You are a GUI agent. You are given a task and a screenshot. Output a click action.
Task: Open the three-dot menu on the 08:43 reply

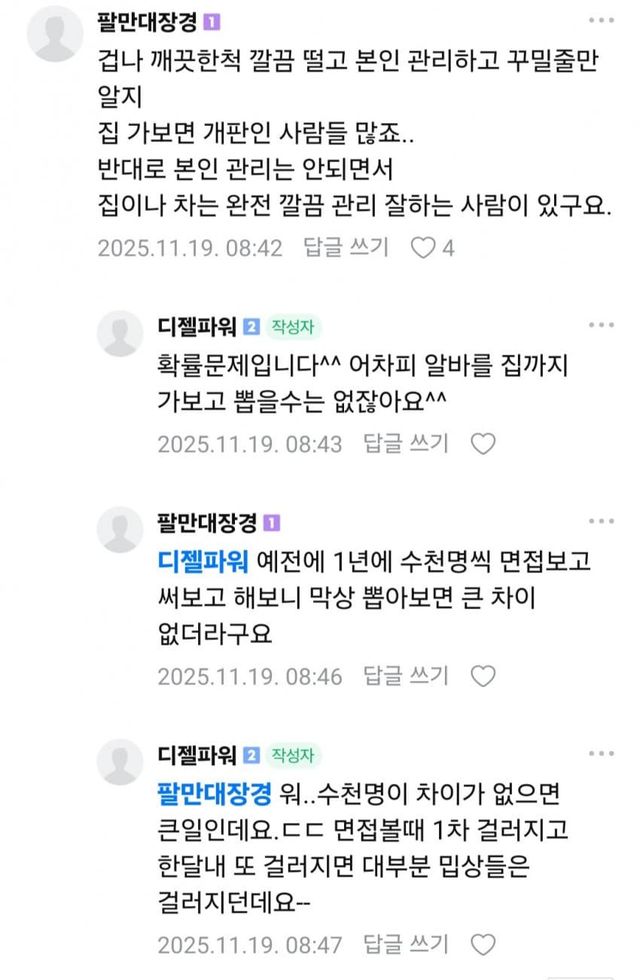600,327
